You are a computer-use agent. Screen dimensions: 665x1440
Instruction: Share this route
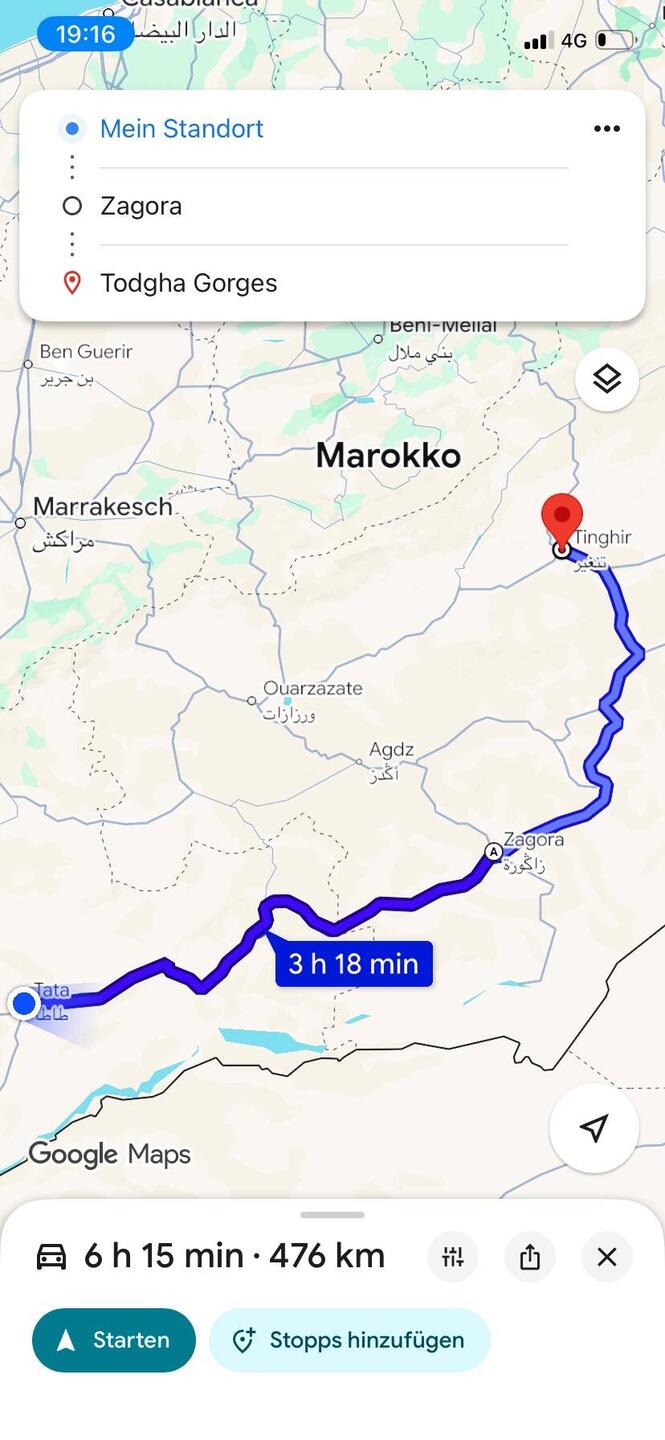click(530, 1257)
